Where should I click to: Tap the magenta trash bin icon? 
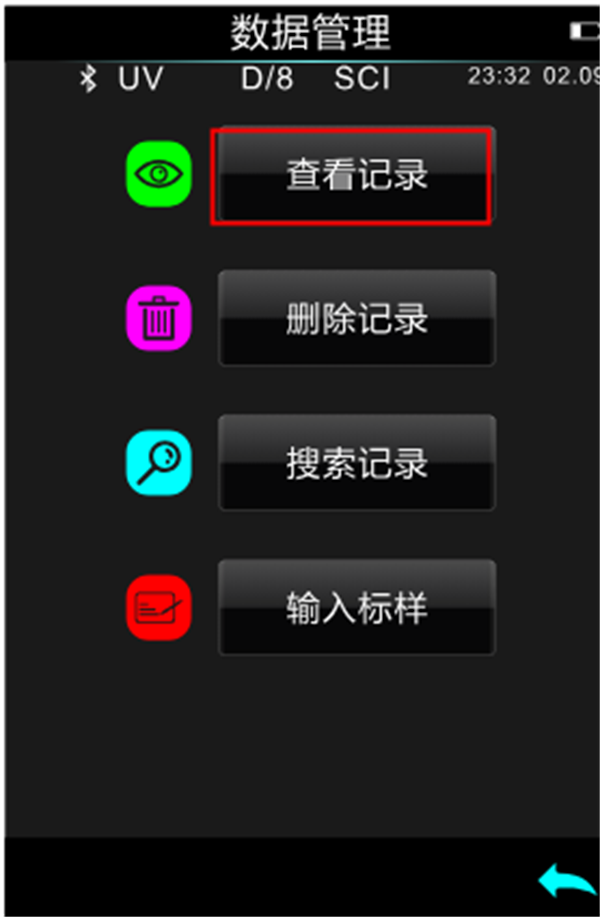tap(158, 319)
